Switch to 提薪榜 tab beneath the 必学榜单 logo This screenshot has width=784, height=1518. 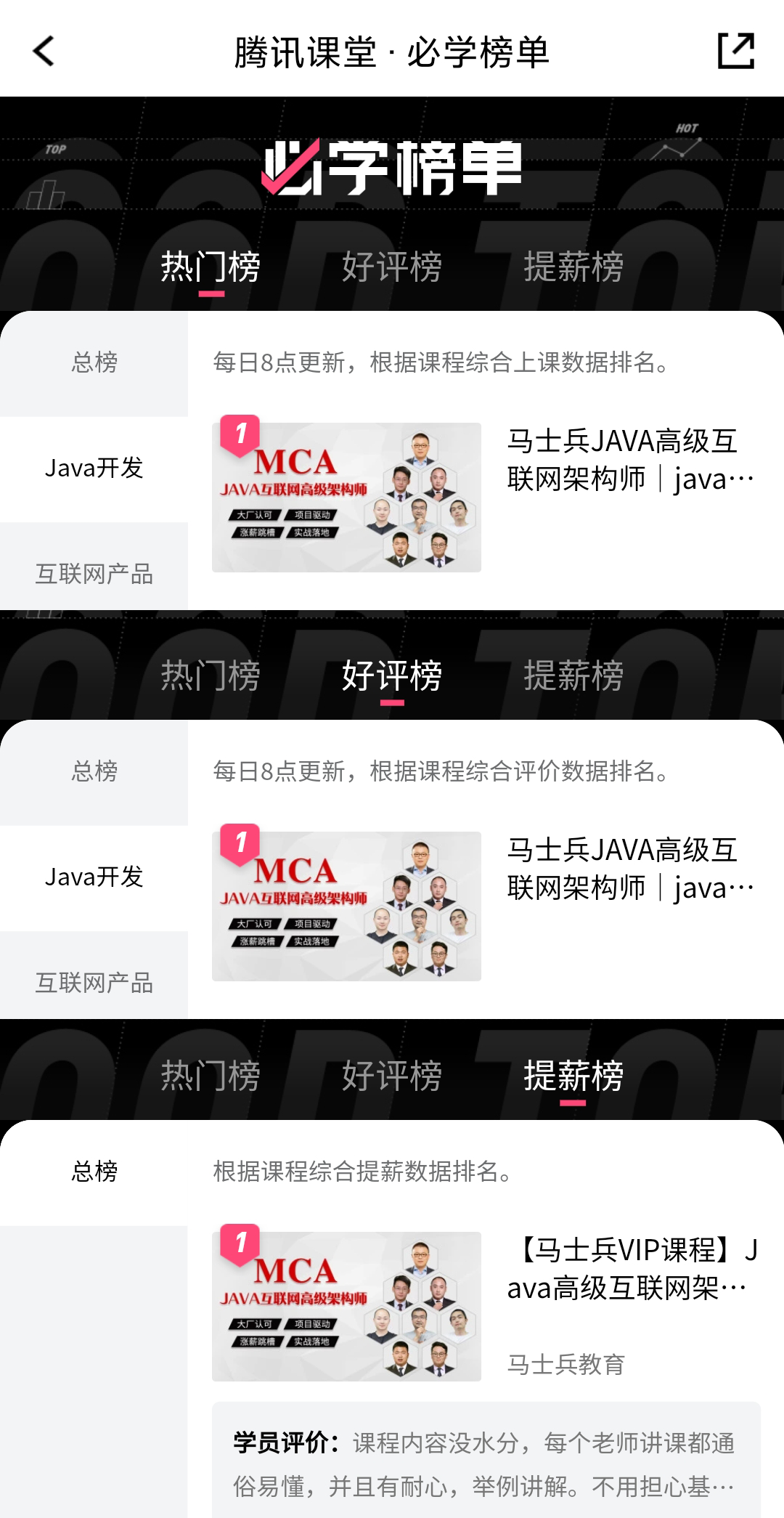(x=573, y=267)
